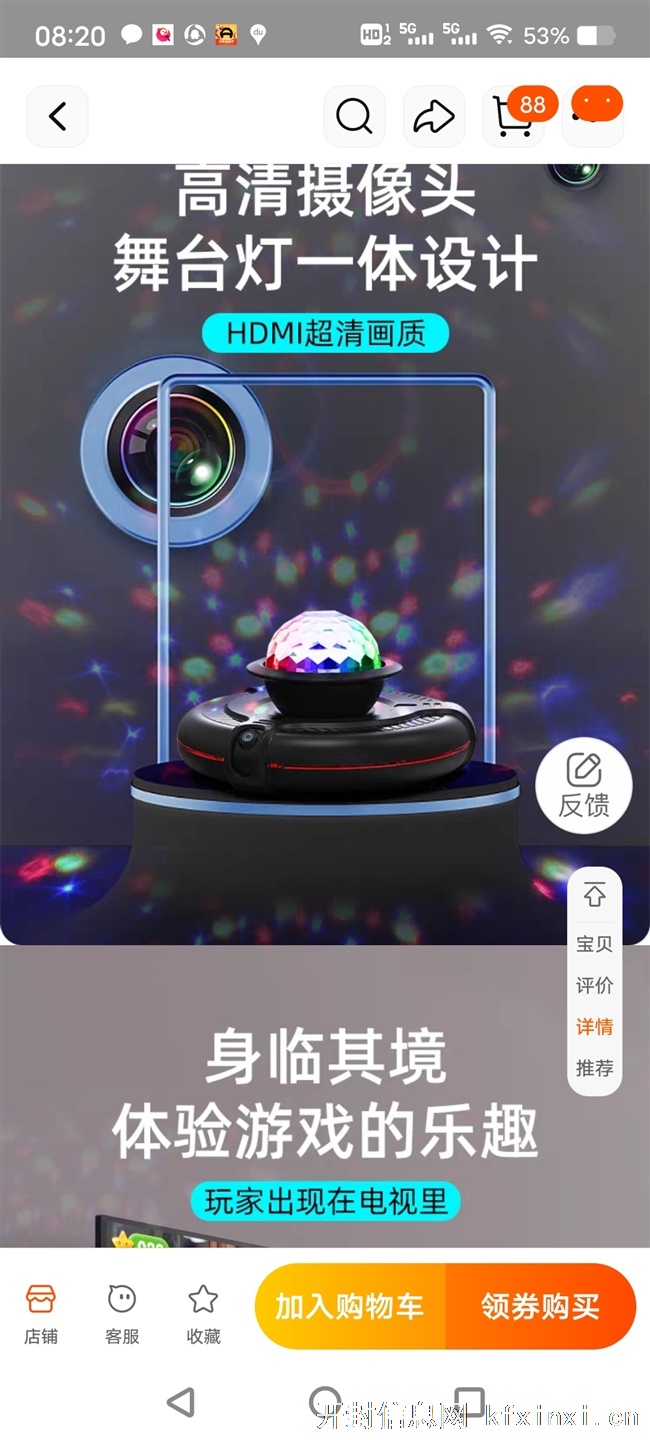Contact 客服 customer service
The height and width of the screenshot is (1440, 650).
coord(122,1314)
